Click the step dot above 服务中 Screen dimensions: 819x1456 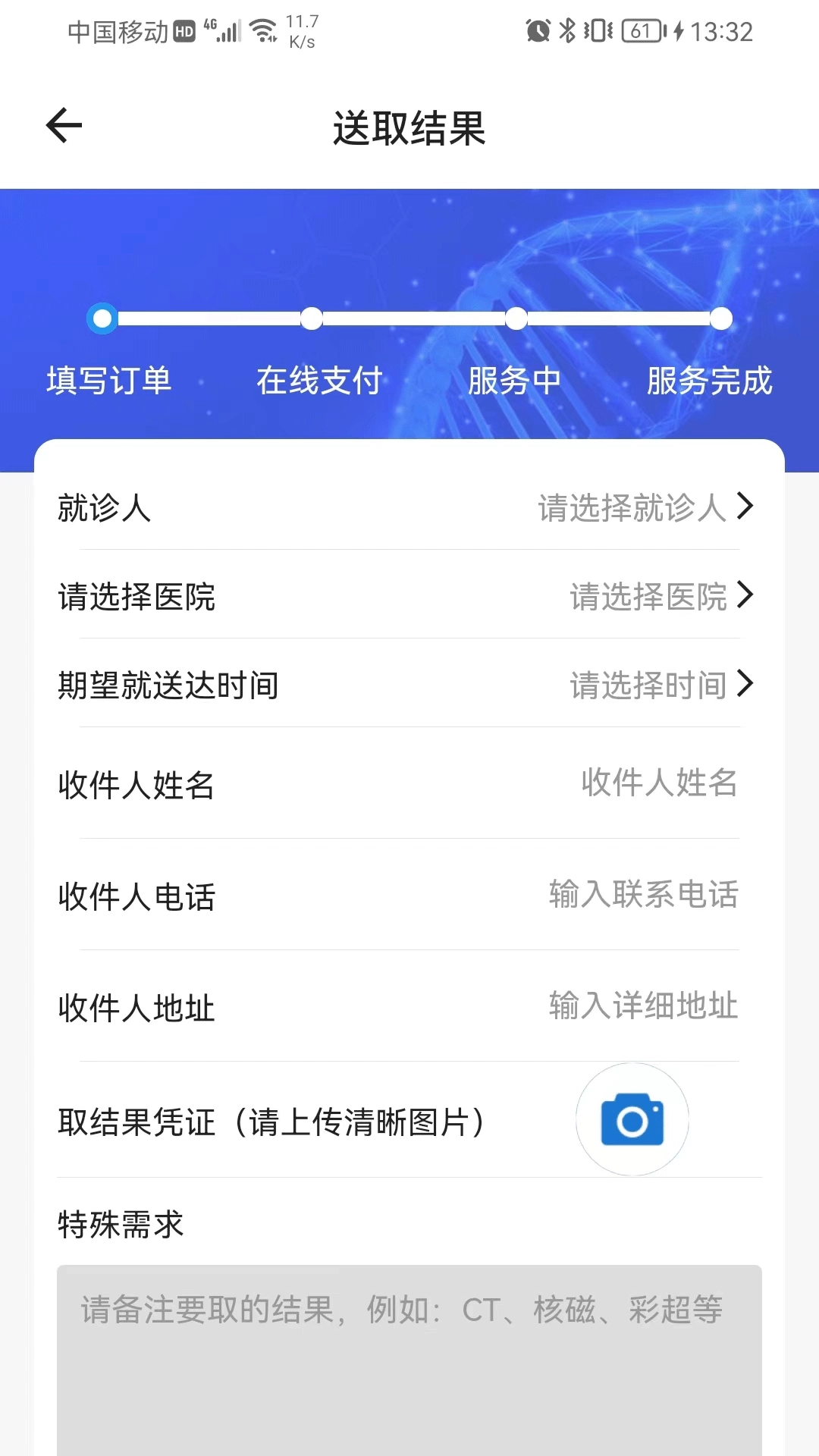(516, 318)
